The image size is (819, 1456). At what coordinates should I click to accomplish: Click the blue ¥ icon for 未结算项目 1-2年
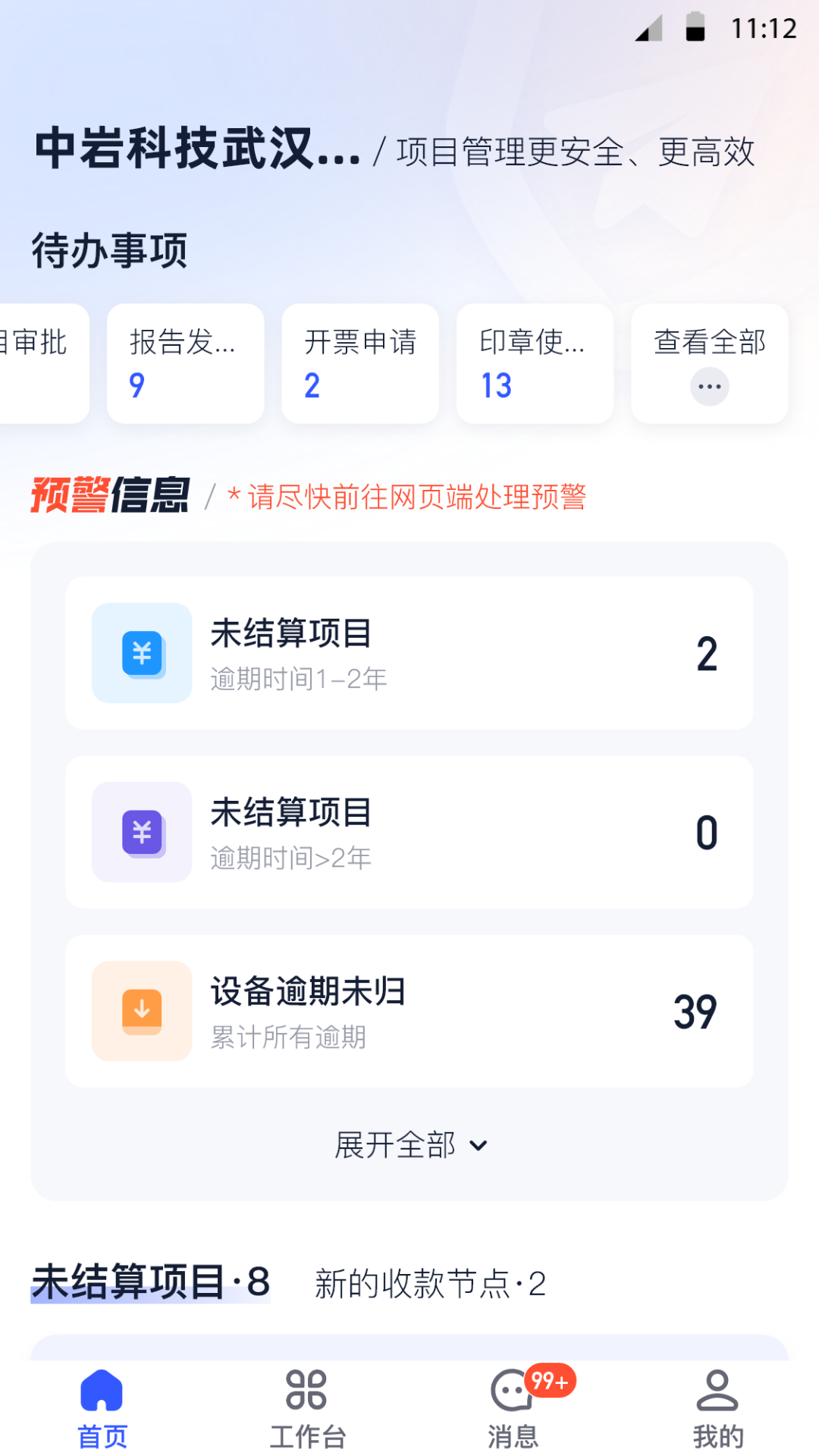pyautogui.click(x=141, y=653)
